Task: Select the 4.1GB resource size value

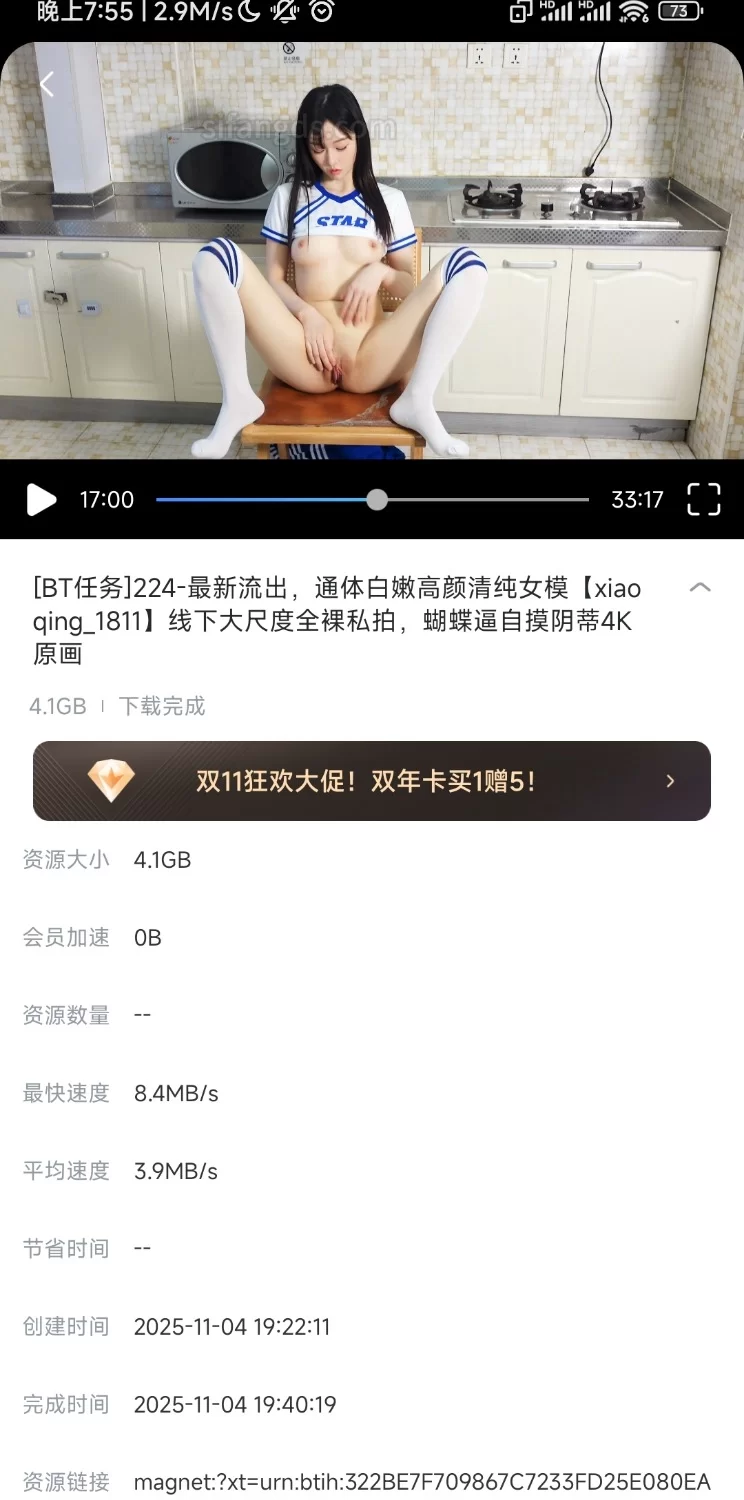Action: (162, 859)
